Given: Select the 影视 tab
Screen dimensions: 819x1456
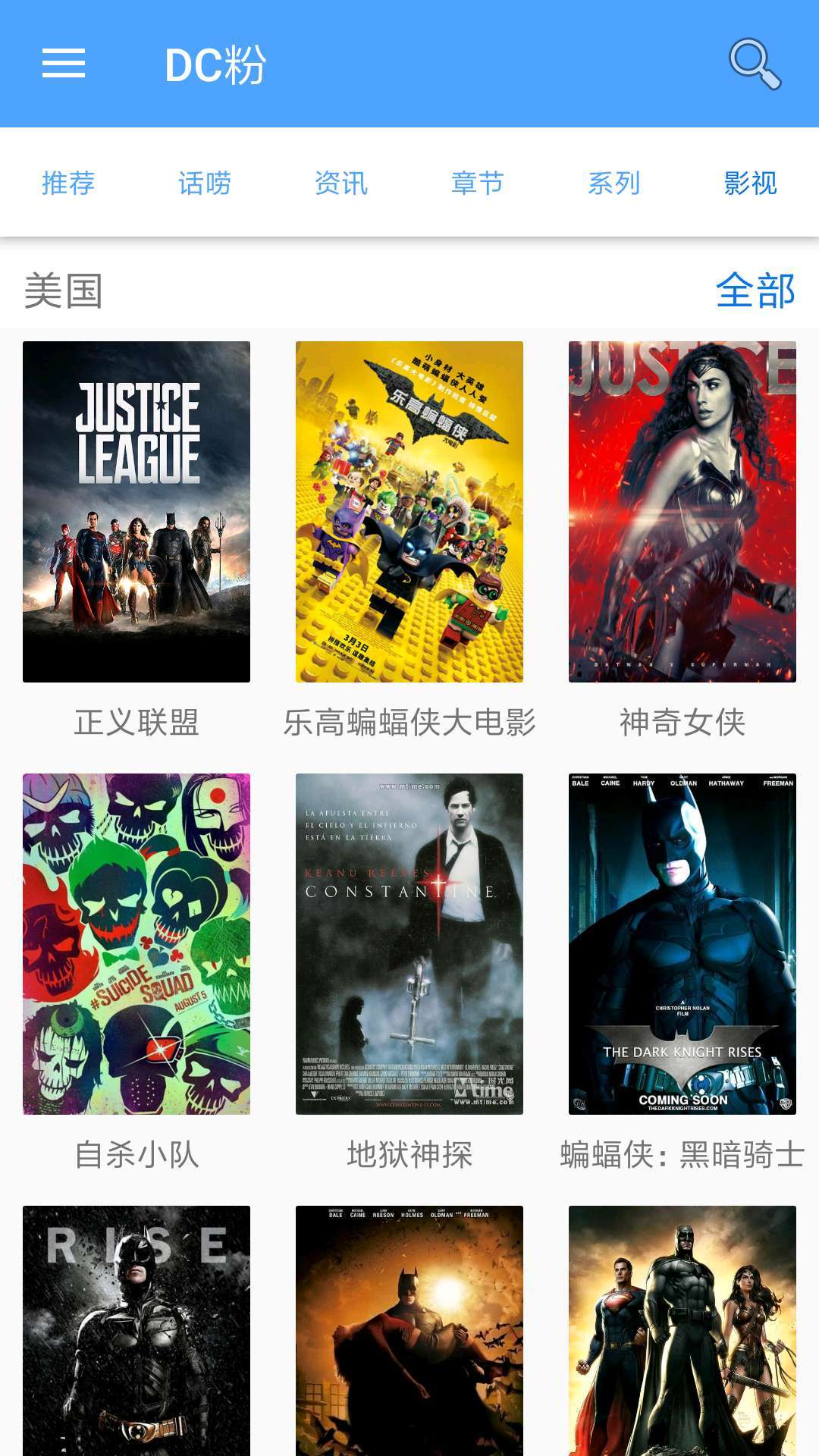Looking at the screenshot, I should pos(751,183).
